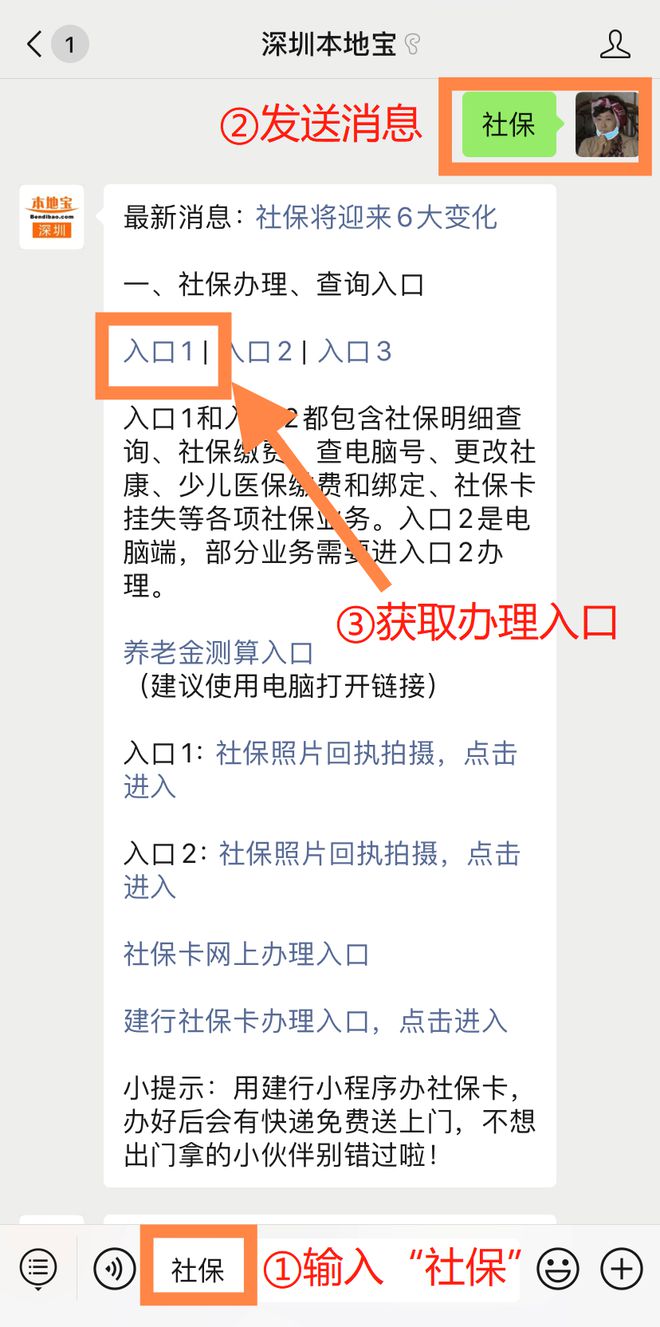Open the emoji picker

[557, 1268]
